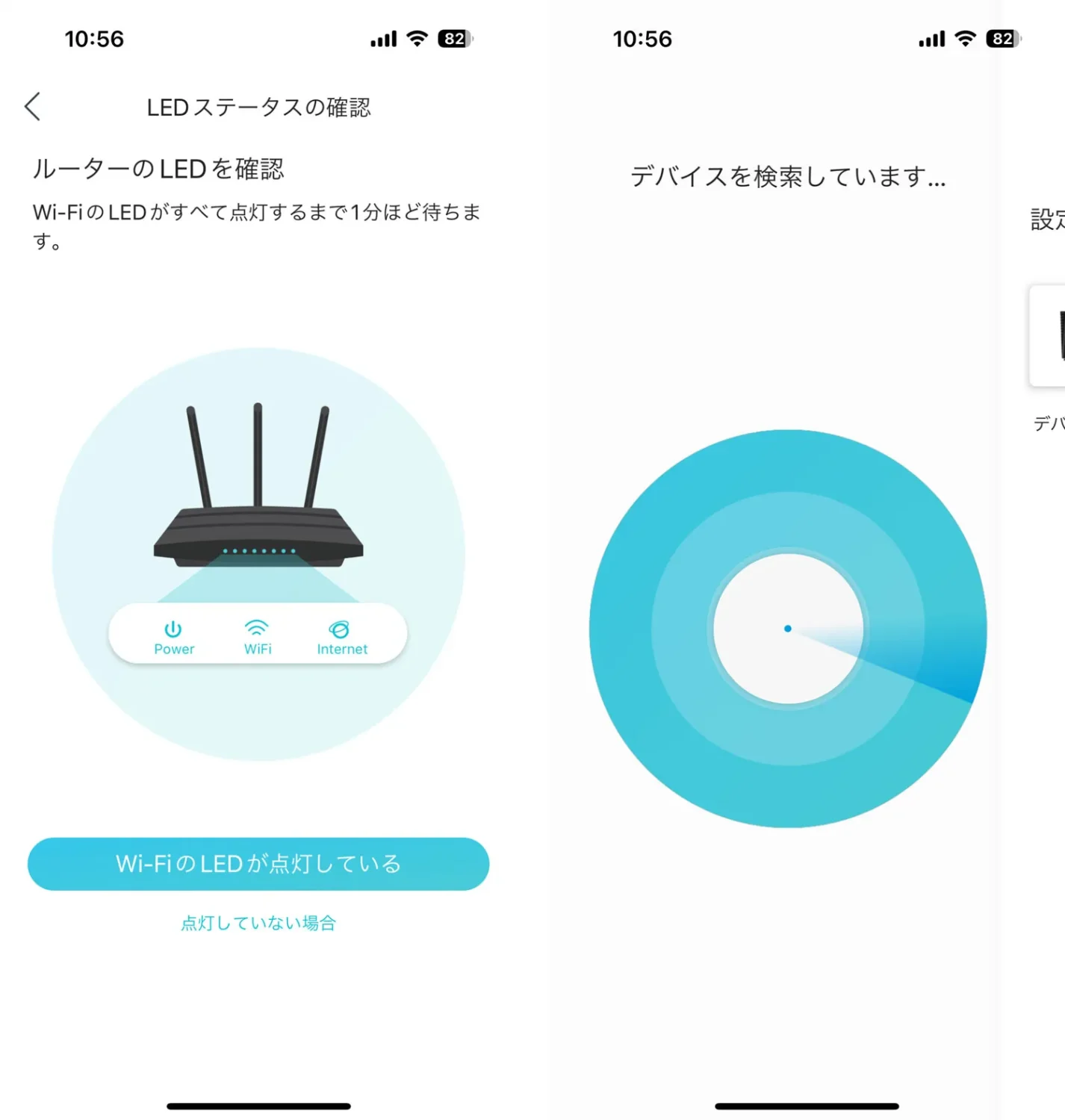Go back from LED status screen
1065x1120 pixels.
tap(33, 107)
